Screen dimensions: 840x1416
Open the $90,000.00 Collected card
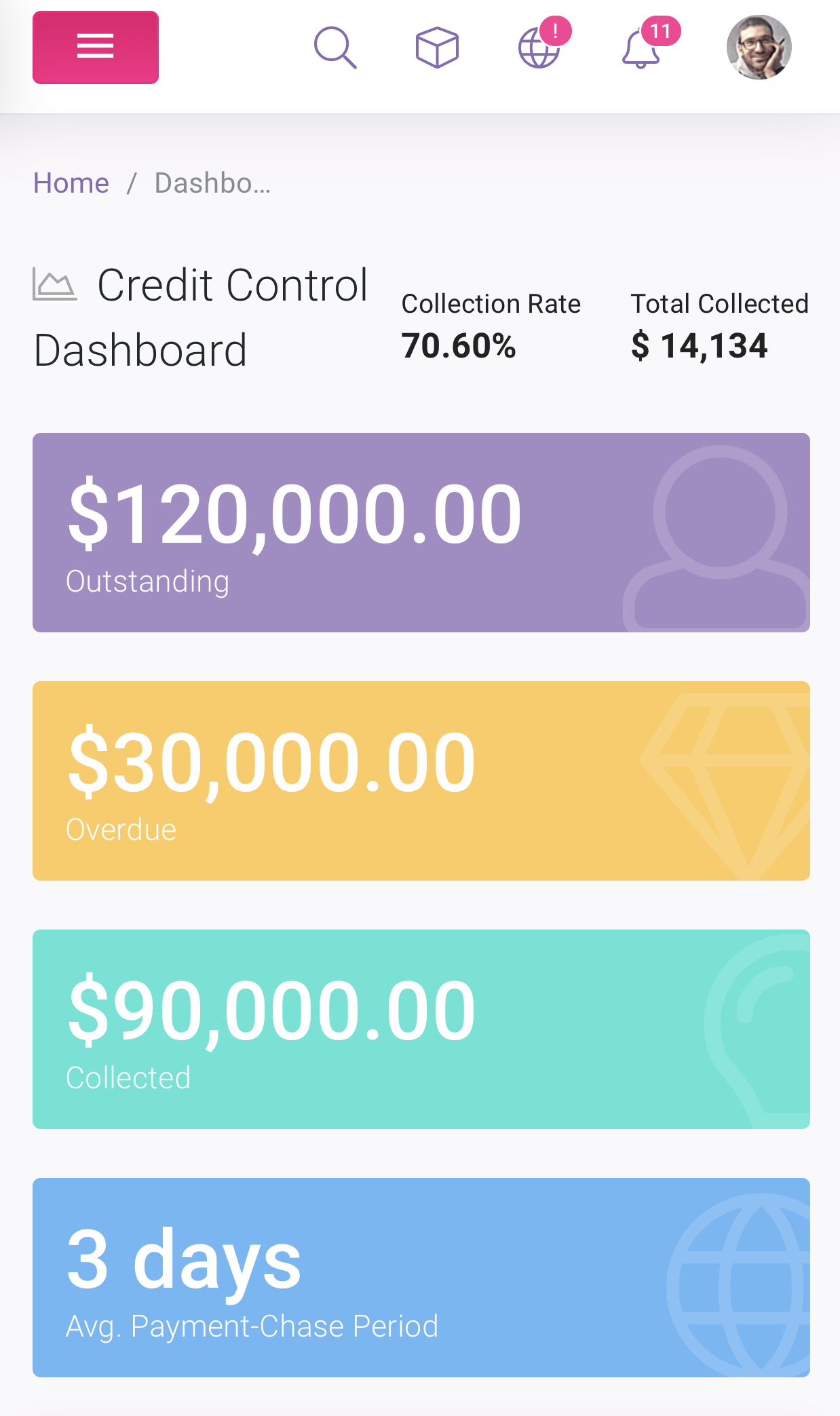coord(421,1029)
